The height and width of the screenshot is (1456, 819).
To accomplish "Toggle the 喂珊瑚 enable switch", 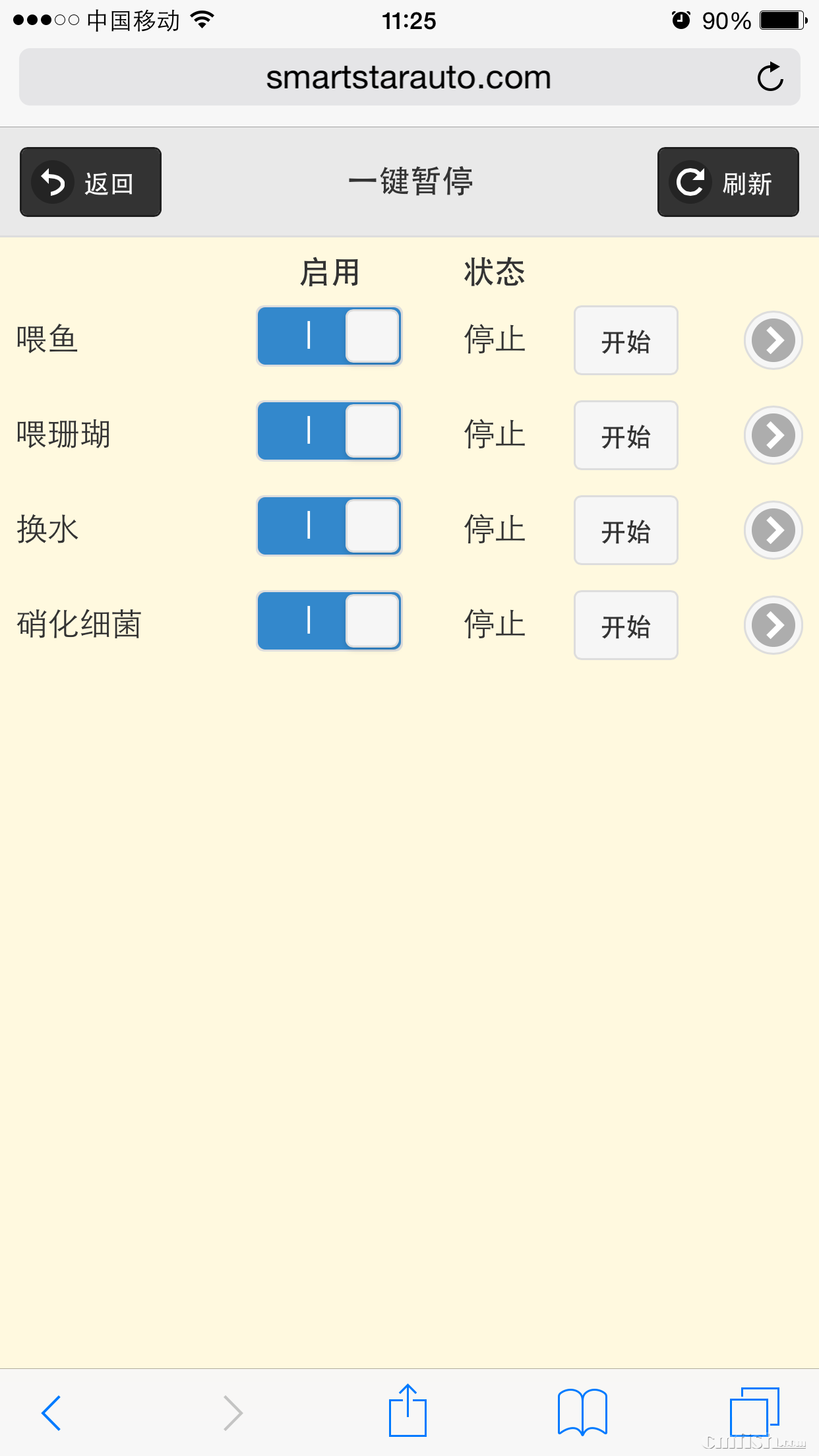I will pos(329,431).
